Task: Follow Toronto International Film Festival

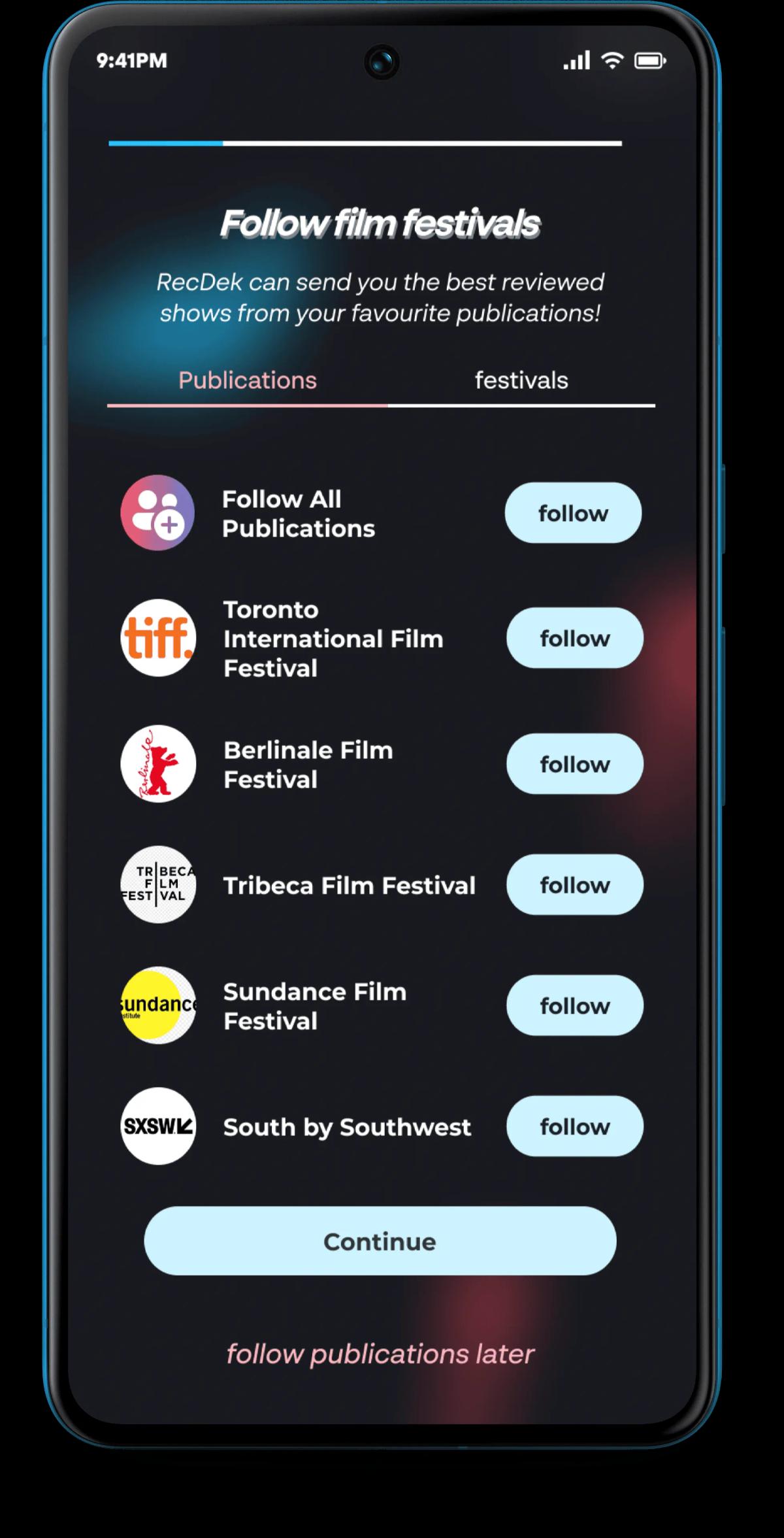Action: point(574,638)
